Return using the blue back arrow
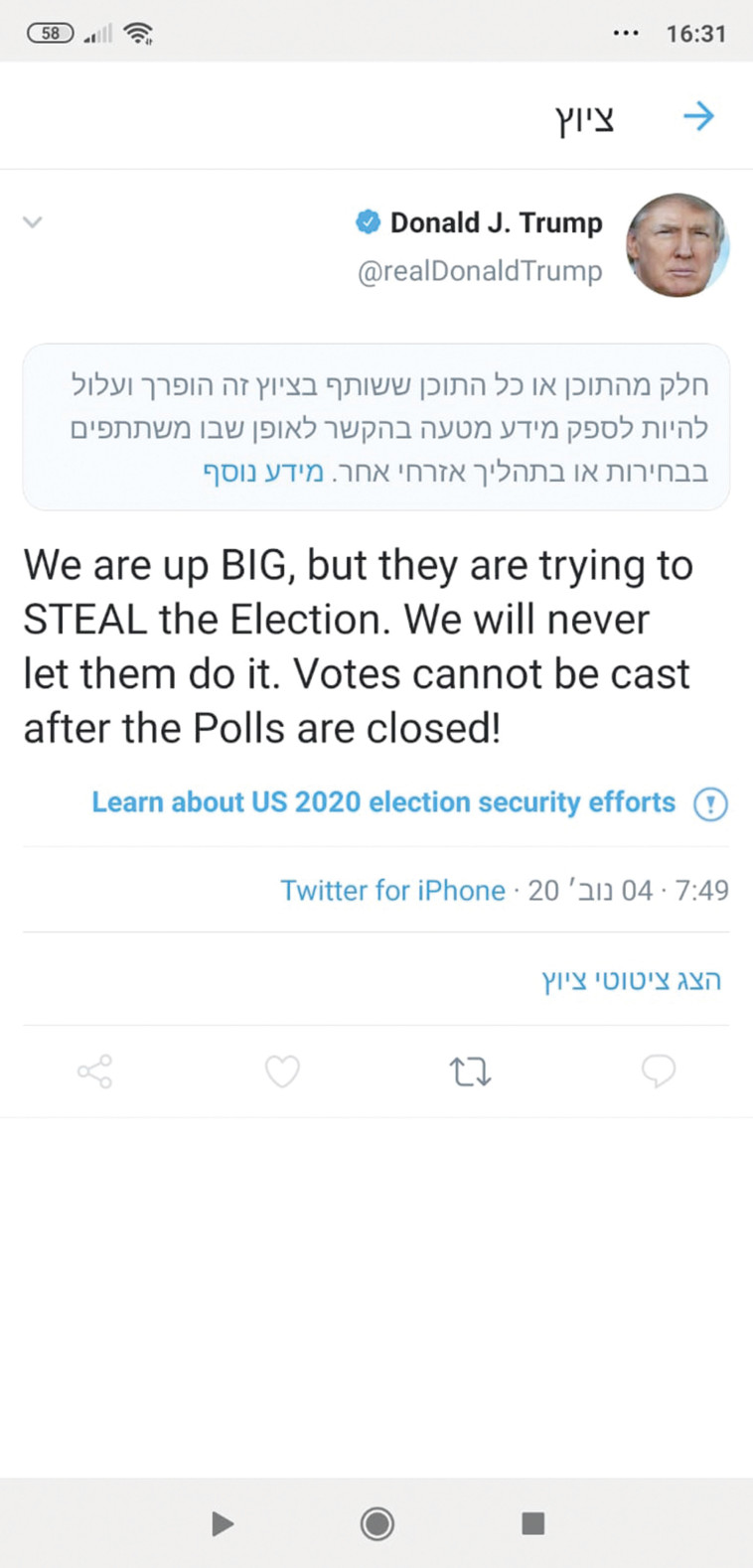753x1568 pixels. [699, 116]
